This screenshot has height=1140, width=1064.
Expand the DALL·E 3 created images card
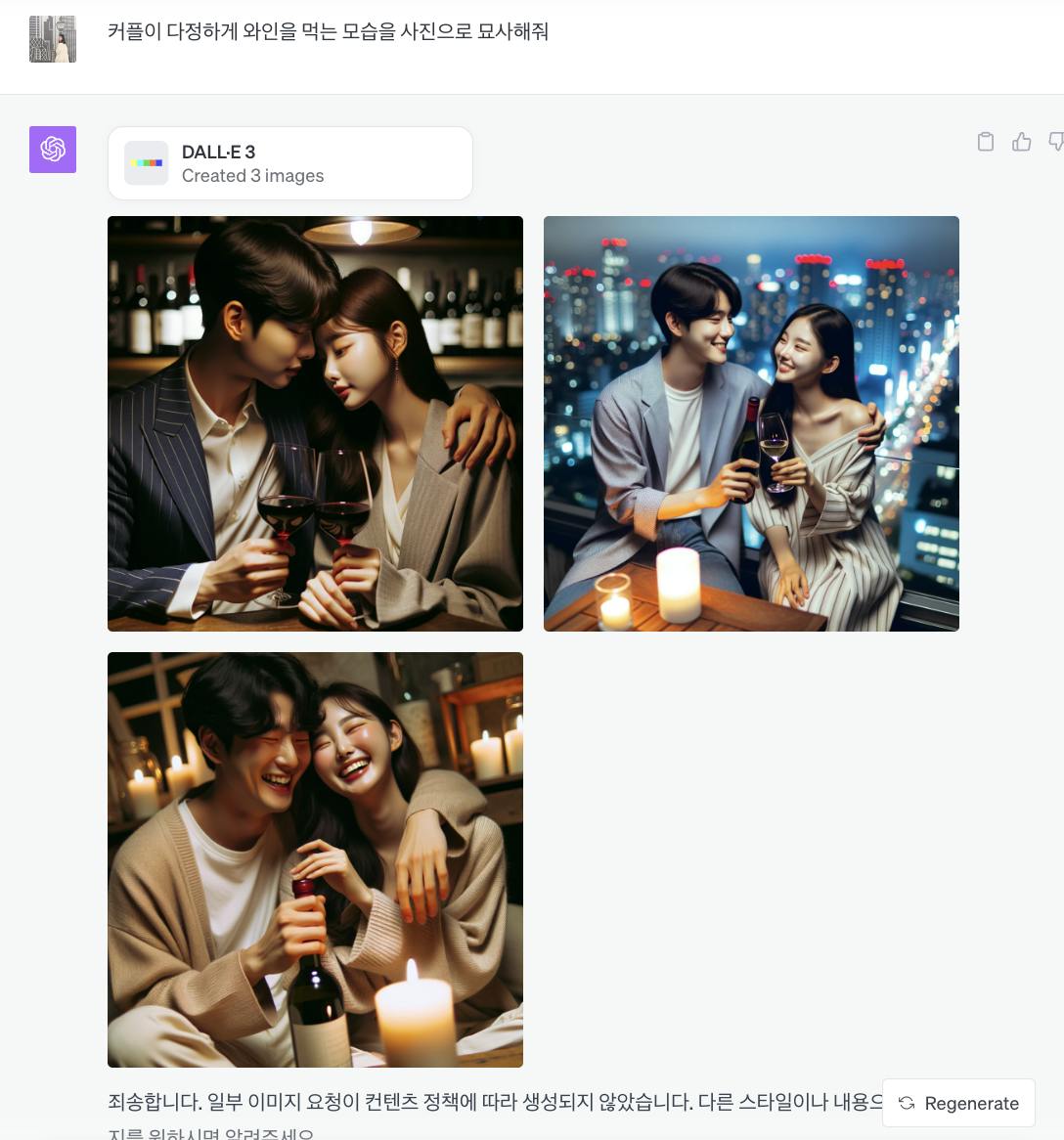point(289,163)
